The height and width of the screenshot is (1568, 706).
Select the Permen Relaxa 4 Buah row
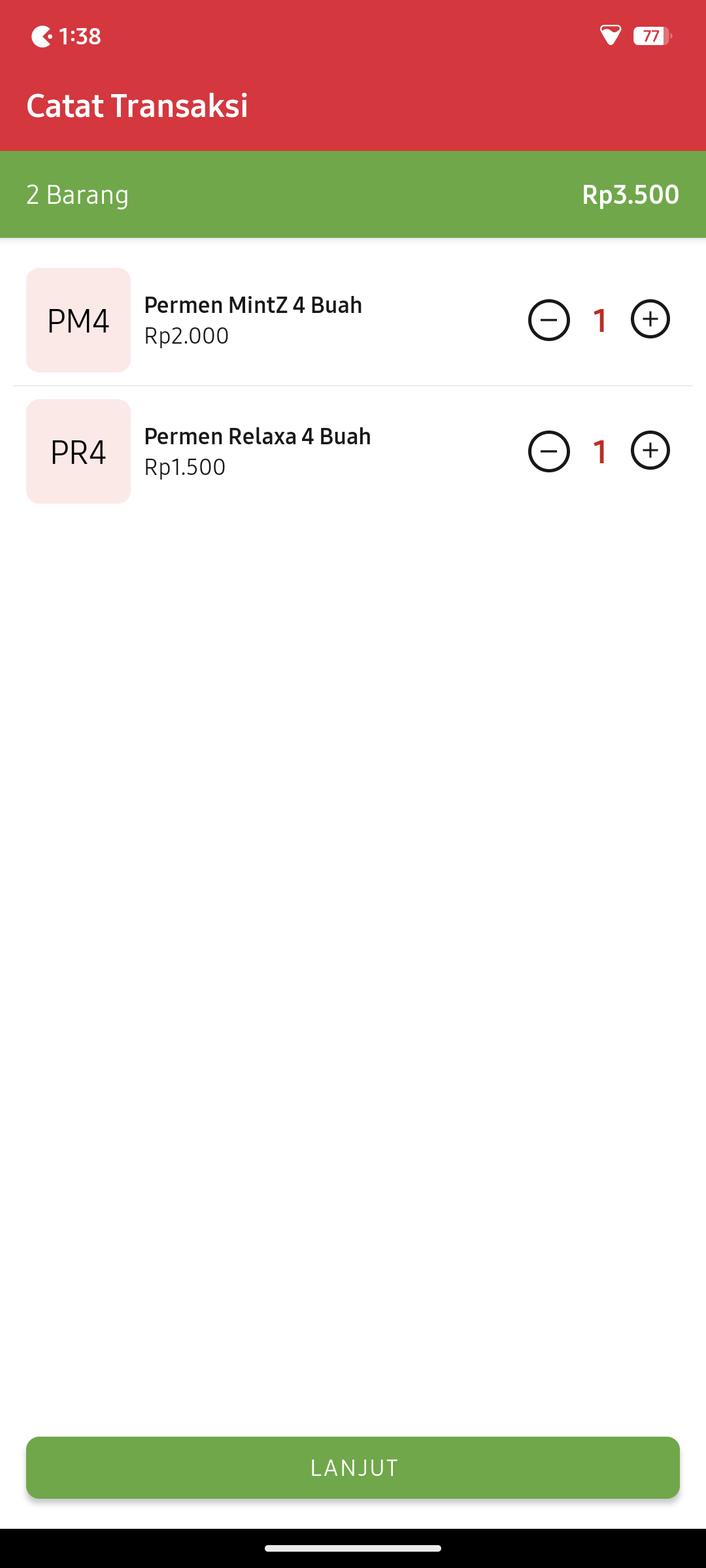pos(294,451)
